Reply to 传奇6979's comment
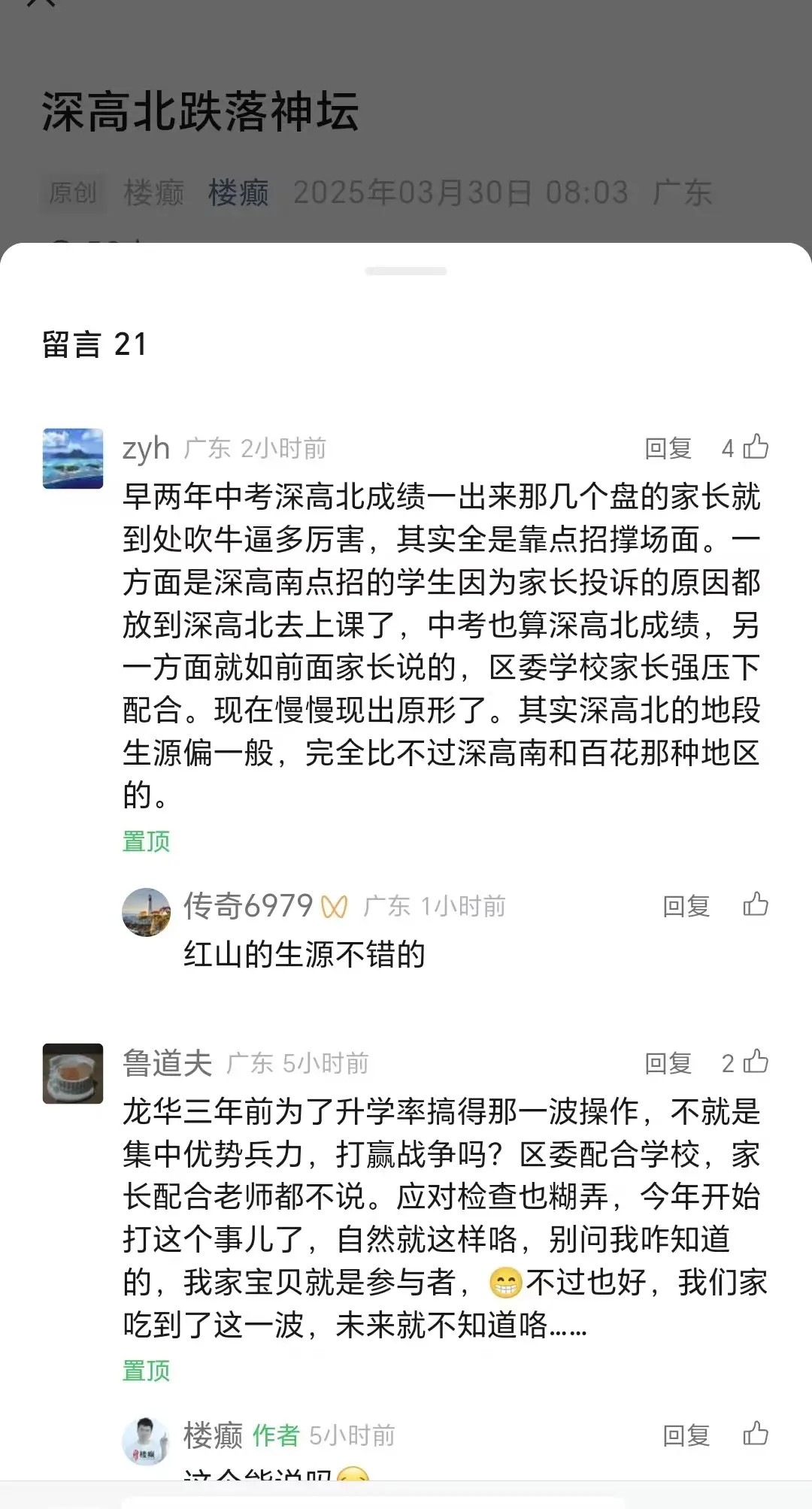This screenshot has width=812, height=1509. (x=686, y=907)
